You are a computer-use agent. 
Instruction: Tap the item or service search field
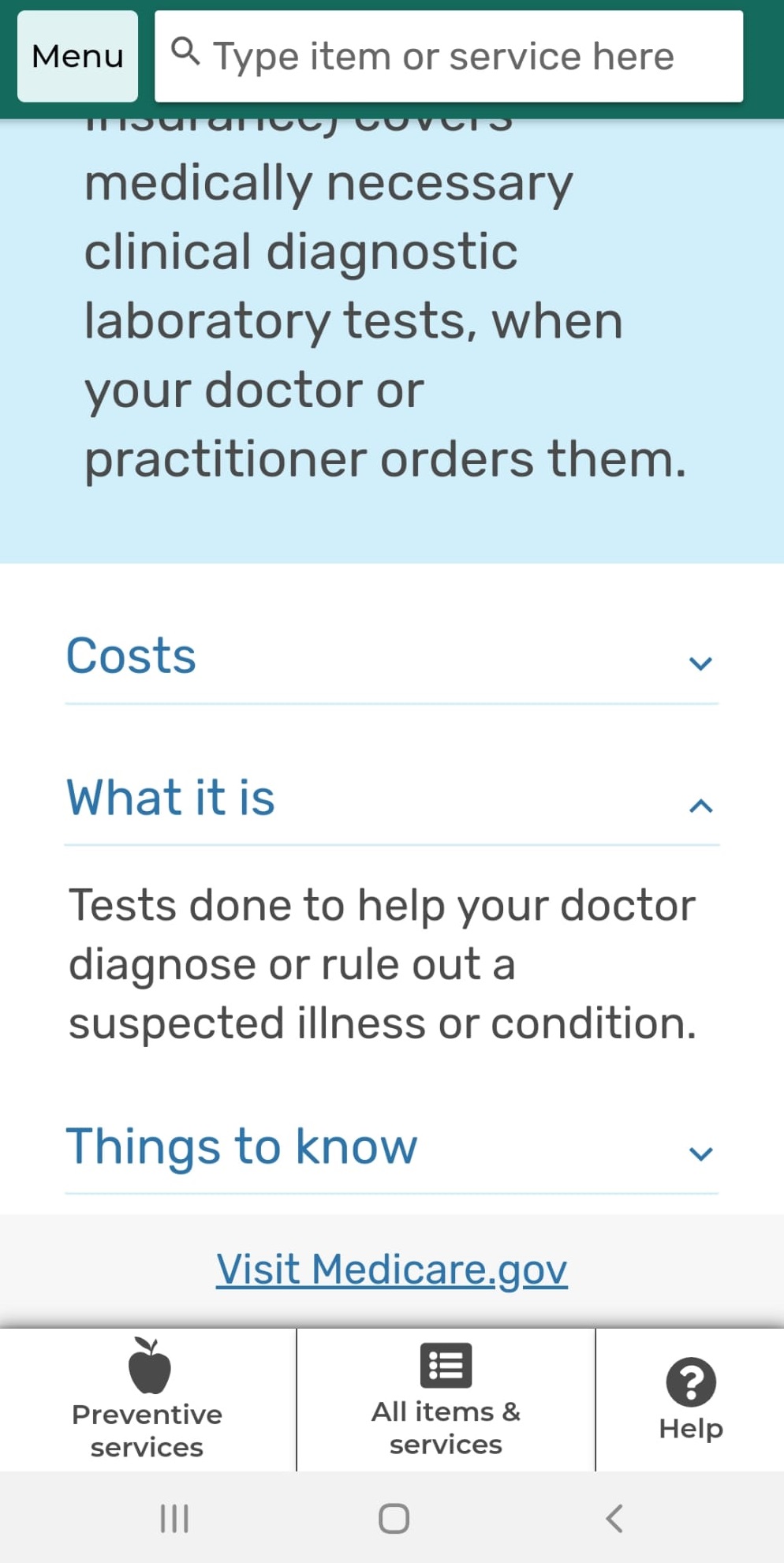point(450,55)
